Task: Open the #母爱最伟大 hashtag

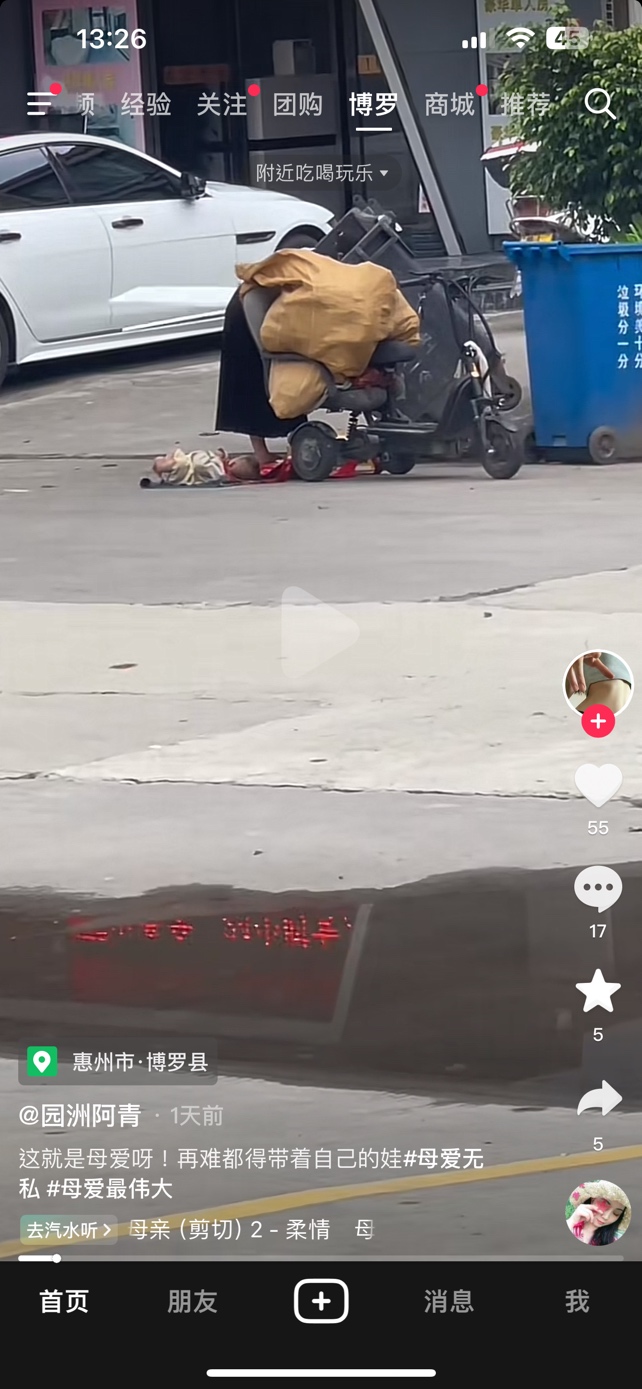Action: click(110, 1188)
